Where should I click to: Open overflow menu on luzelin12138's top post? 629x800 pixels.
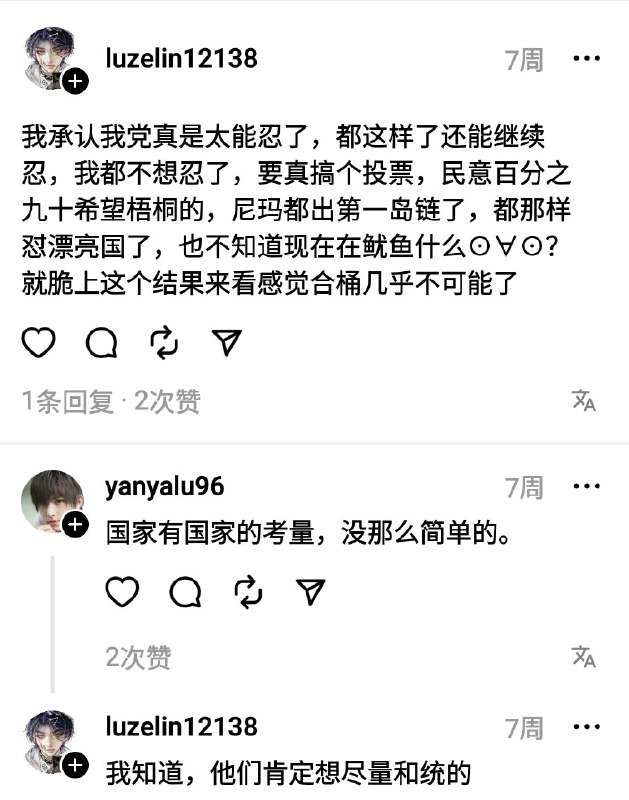586,59
